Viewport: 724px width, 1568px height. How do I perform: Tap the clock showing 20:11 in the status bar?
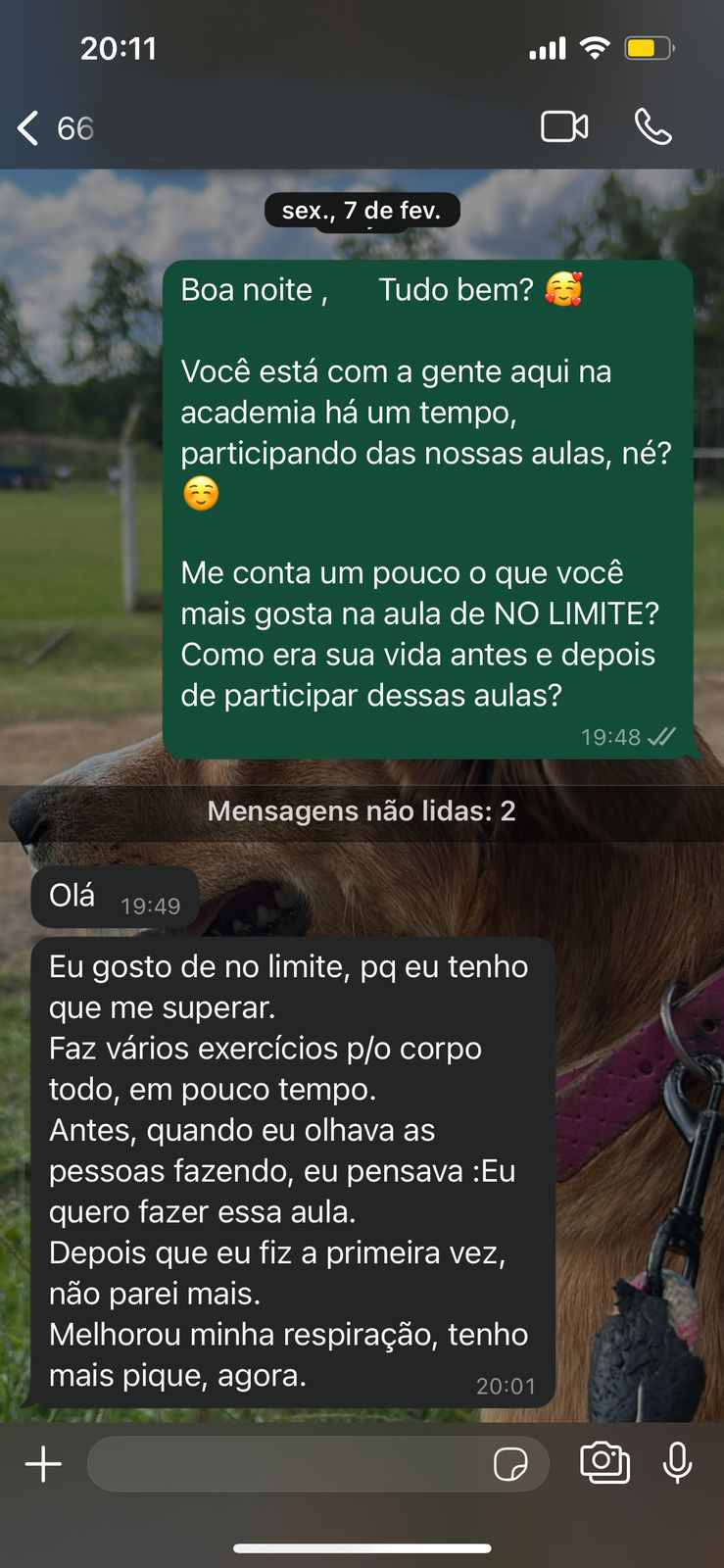[118, 46]
